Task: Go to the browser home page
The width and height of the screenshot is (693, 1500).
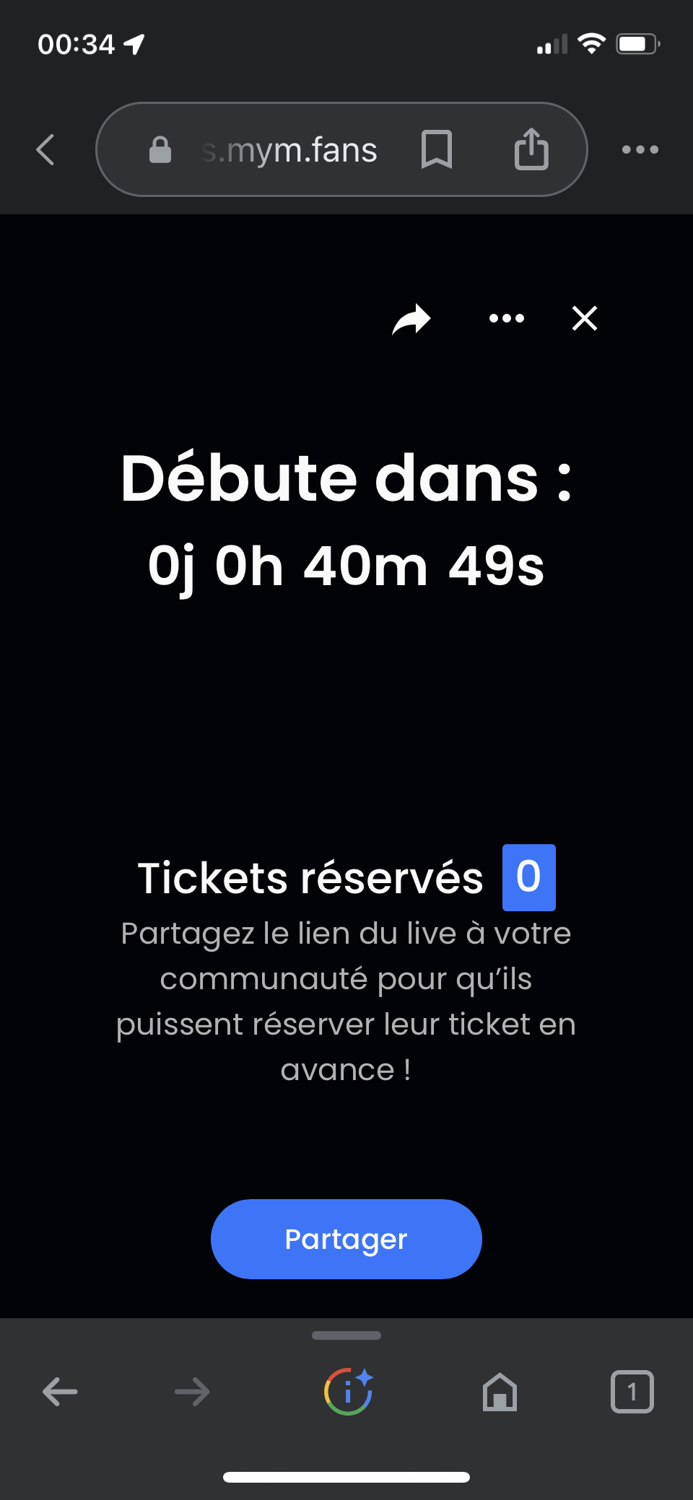Action: [500, 1391]
